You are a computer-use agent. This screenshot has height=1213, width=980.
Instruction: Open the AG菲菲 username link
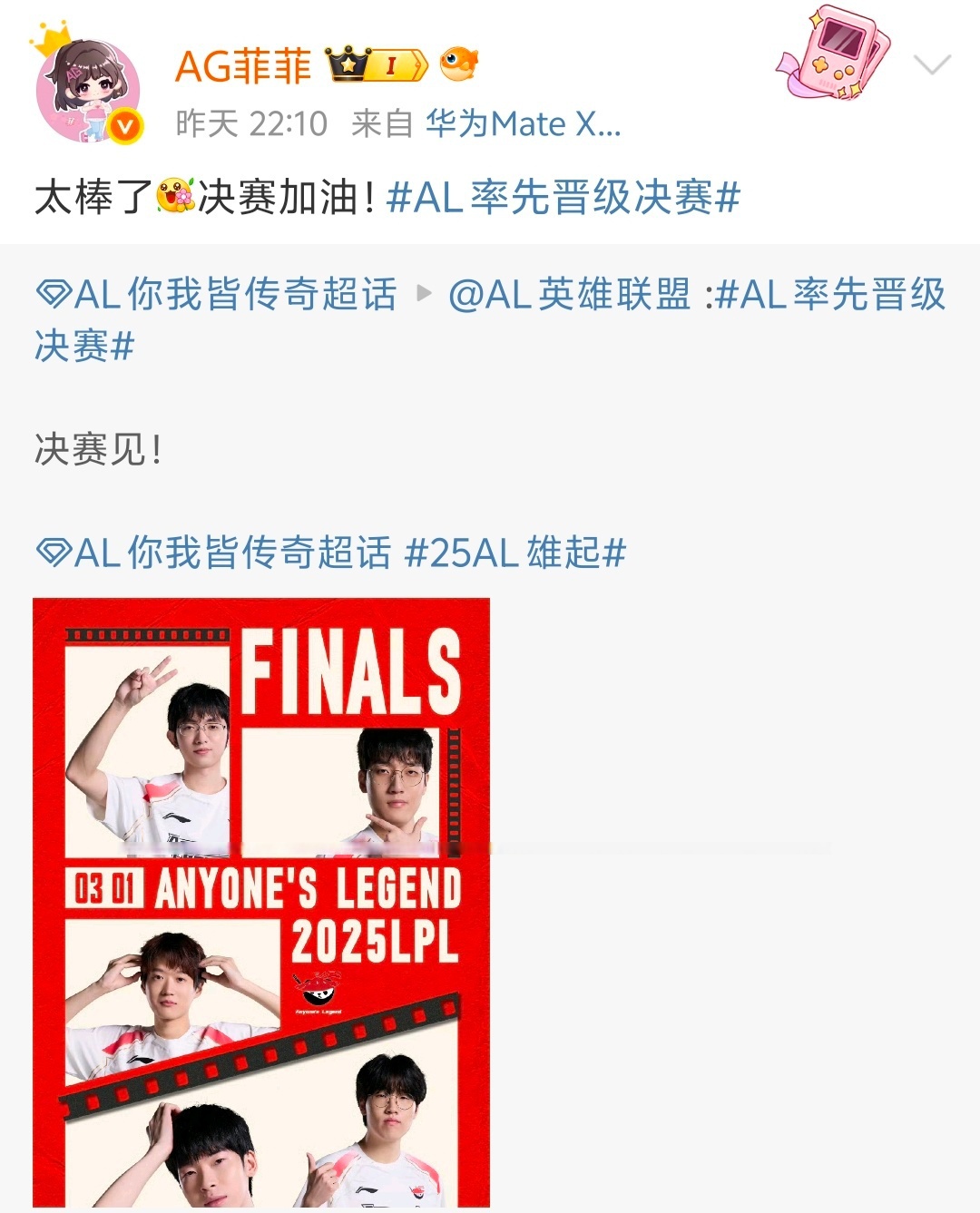click(x=243, y=66)
